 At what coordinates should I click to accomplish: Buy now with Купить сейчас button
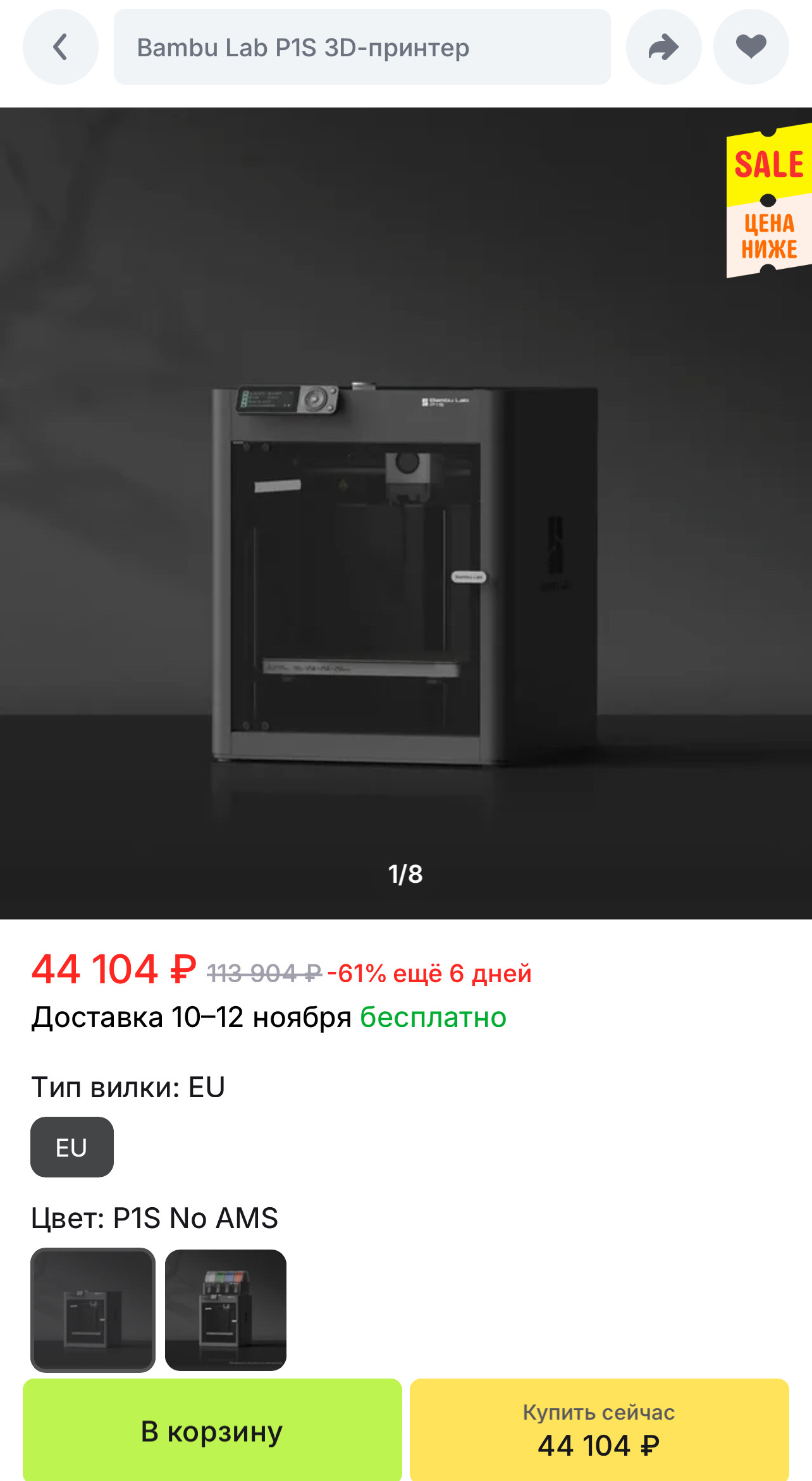(599, 1430)
